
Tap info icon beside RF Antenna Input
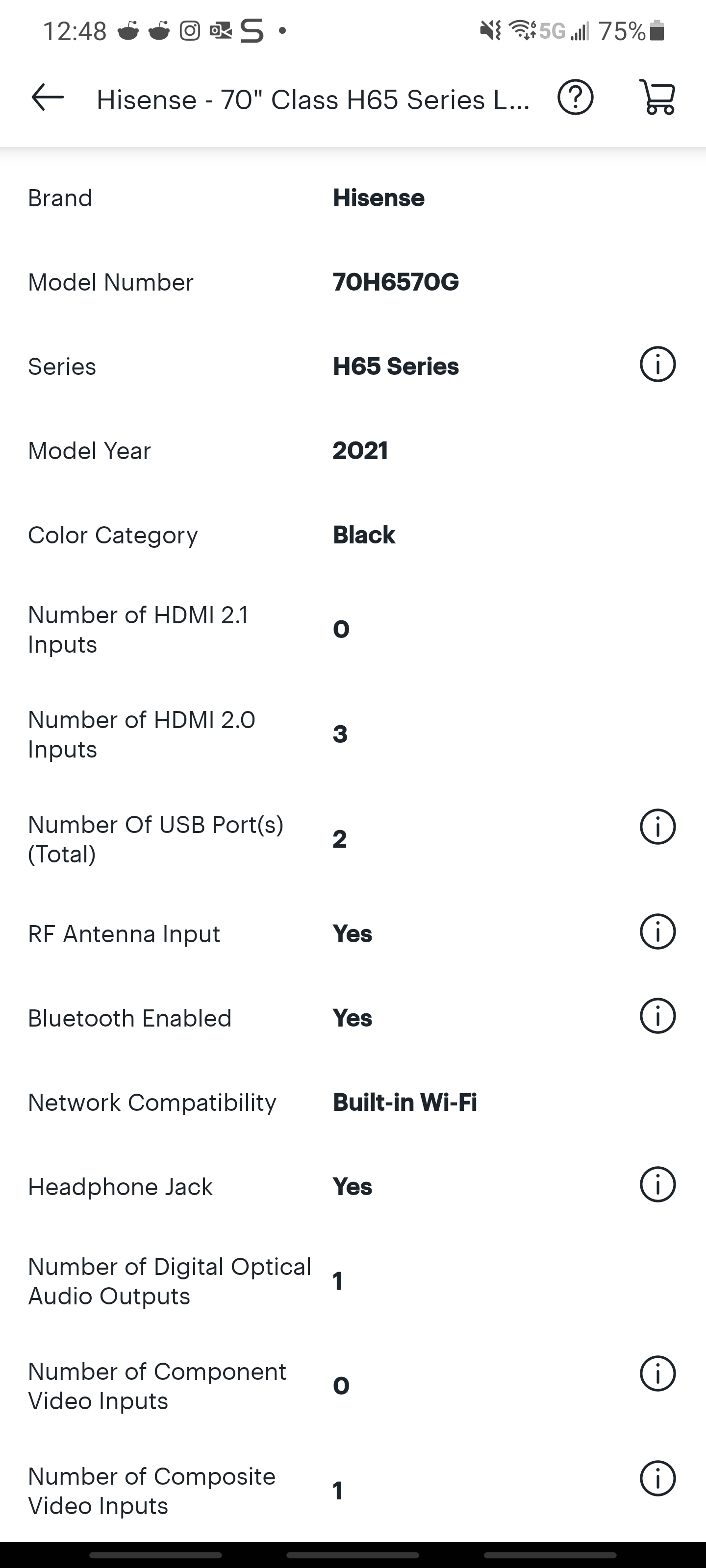click(657, 932)
